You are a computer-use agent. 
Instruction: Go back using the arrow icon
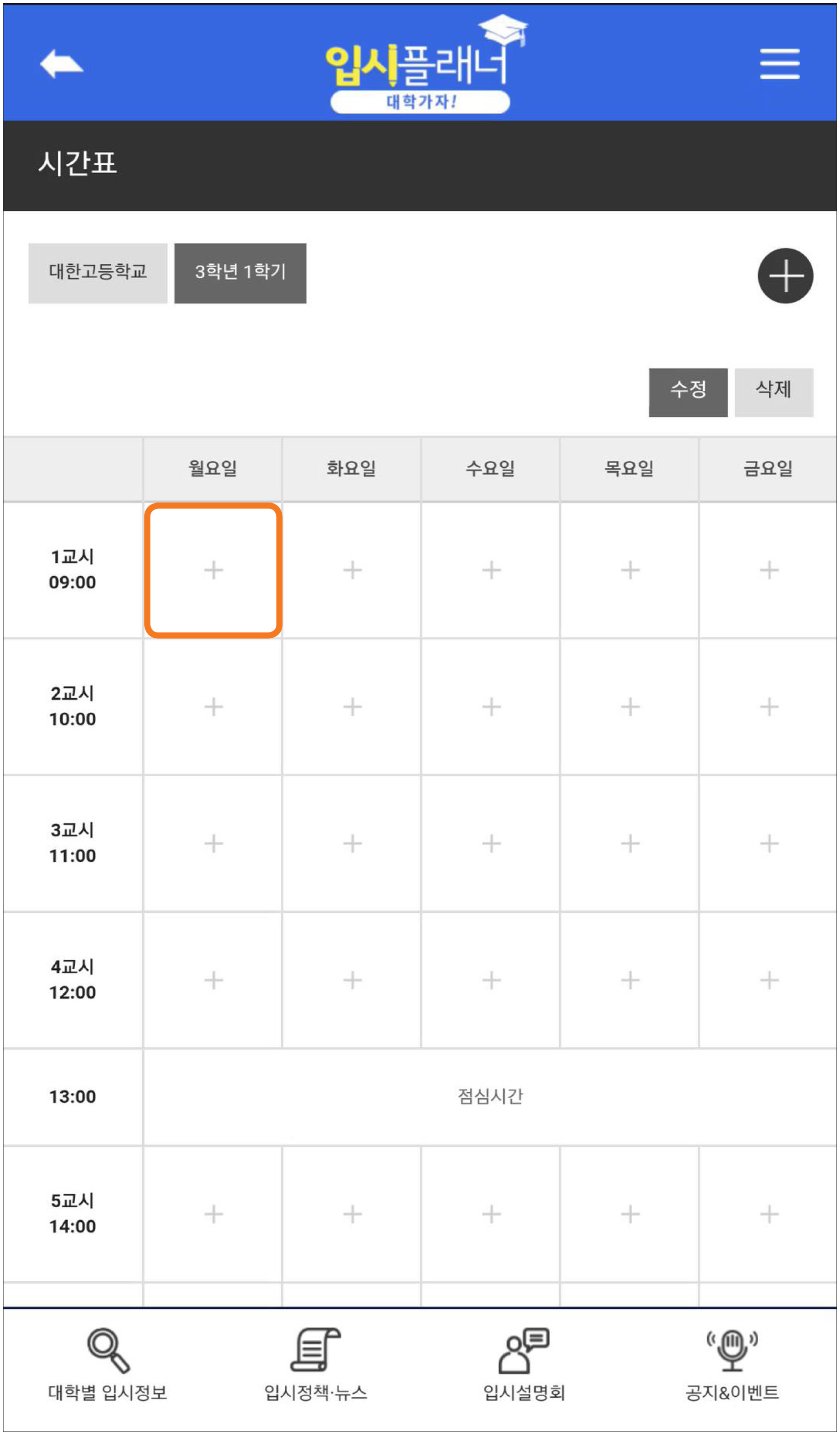[61, 63]
